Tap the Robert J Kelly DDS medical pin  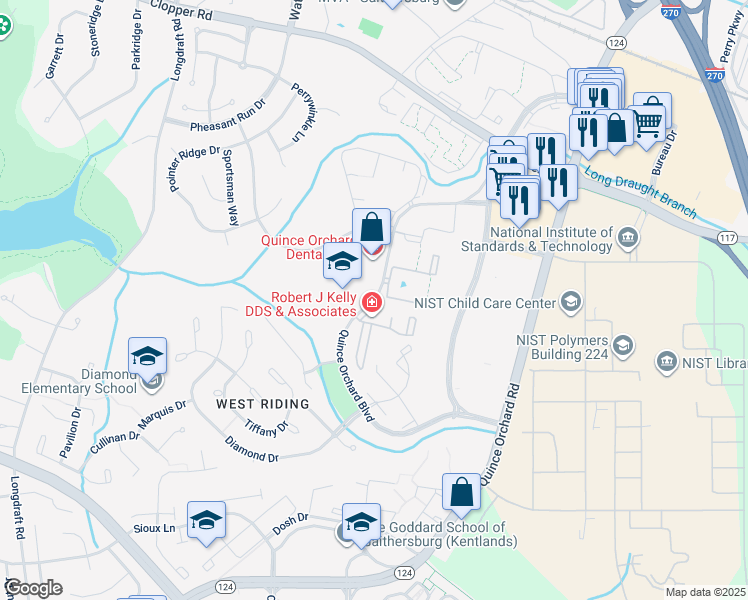(x=372, y=302)
